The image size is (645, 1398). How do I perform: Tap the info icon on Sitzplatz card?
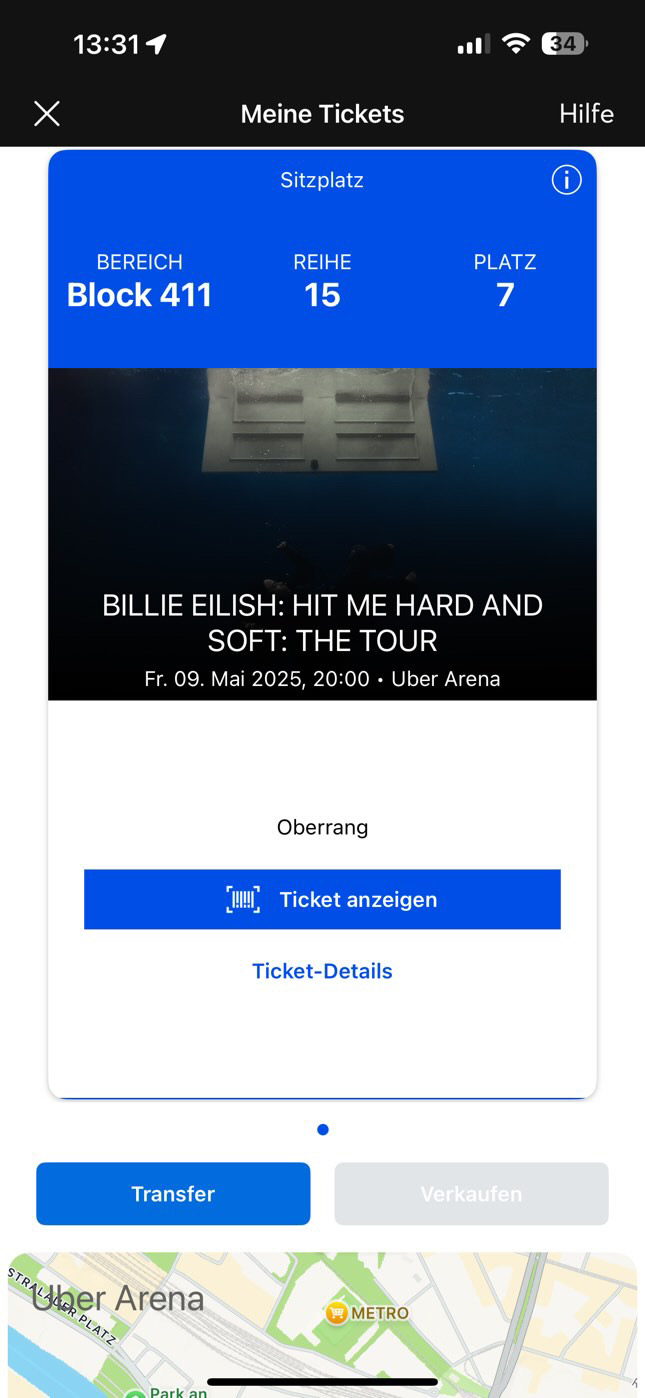click(x=566, y=180)
